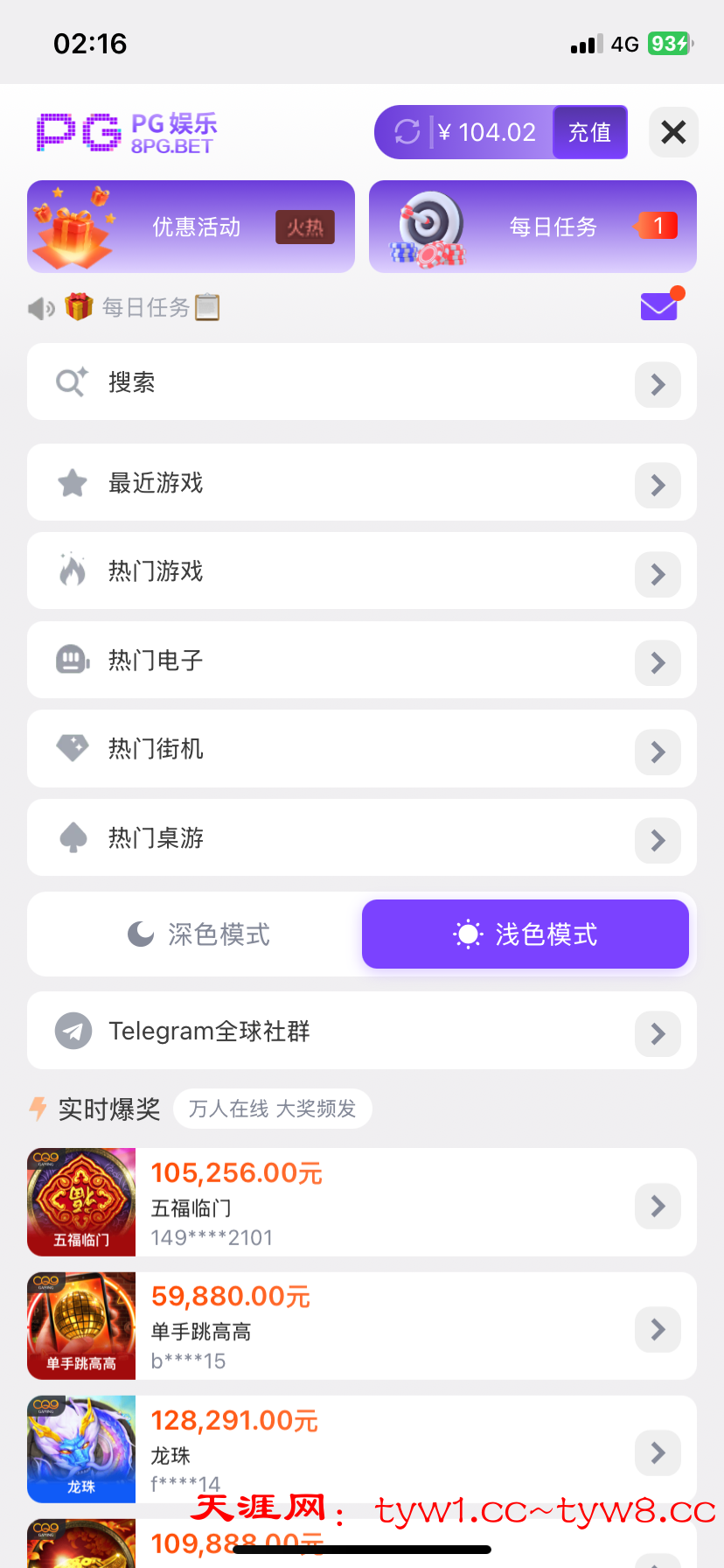Expand the 热门电子 section chevron
This screenshot has width=724, height=1568.
click(x=657, y=662)
